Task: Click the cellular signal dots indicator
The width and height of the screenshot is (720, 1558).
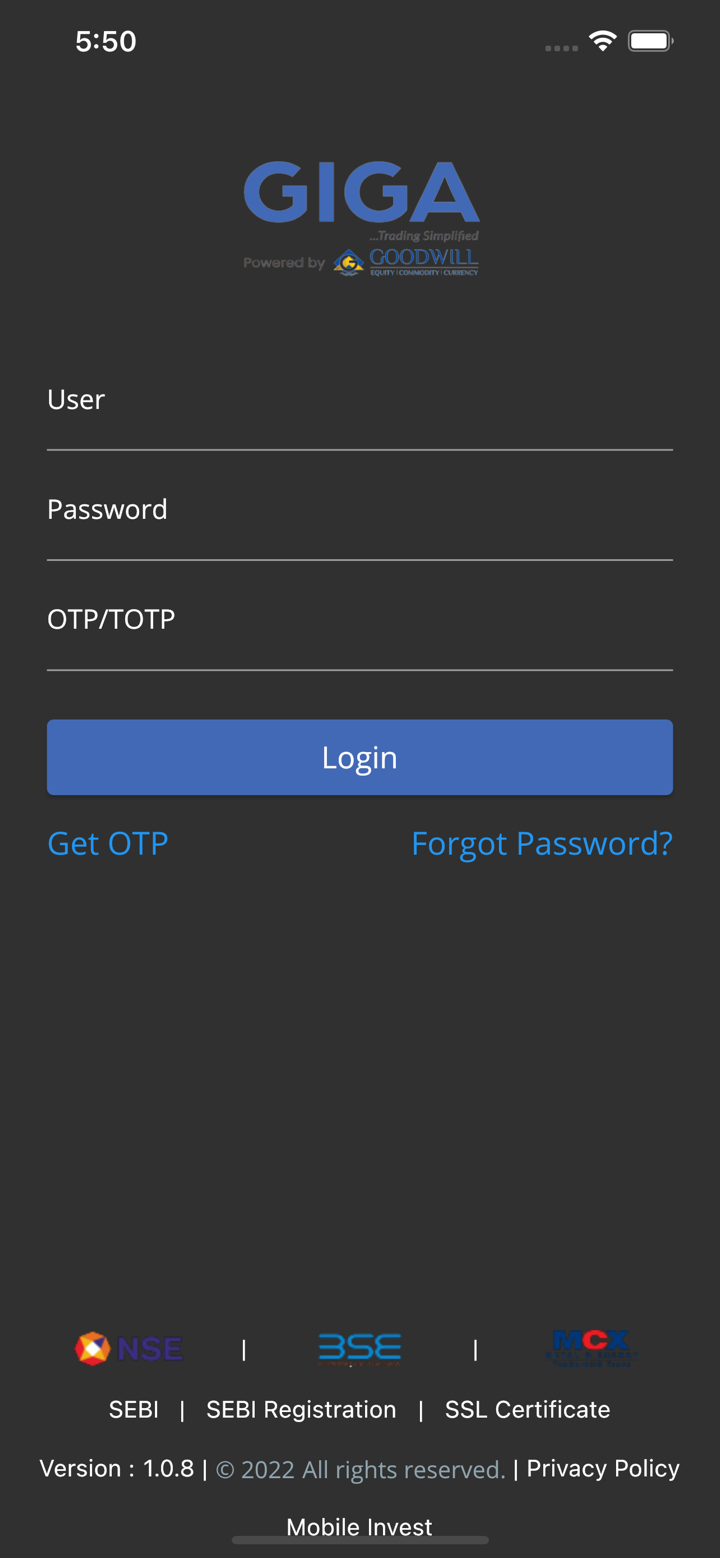Action: click(560, 47)
